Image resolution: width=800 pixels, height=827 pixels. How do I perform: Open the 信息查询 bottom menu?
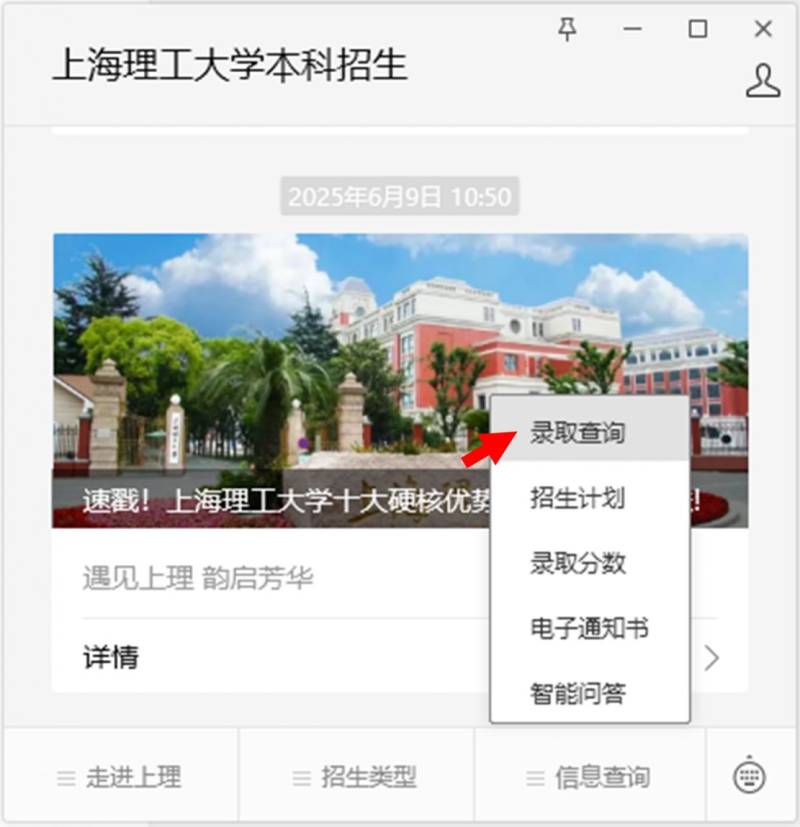pos(590,777)
